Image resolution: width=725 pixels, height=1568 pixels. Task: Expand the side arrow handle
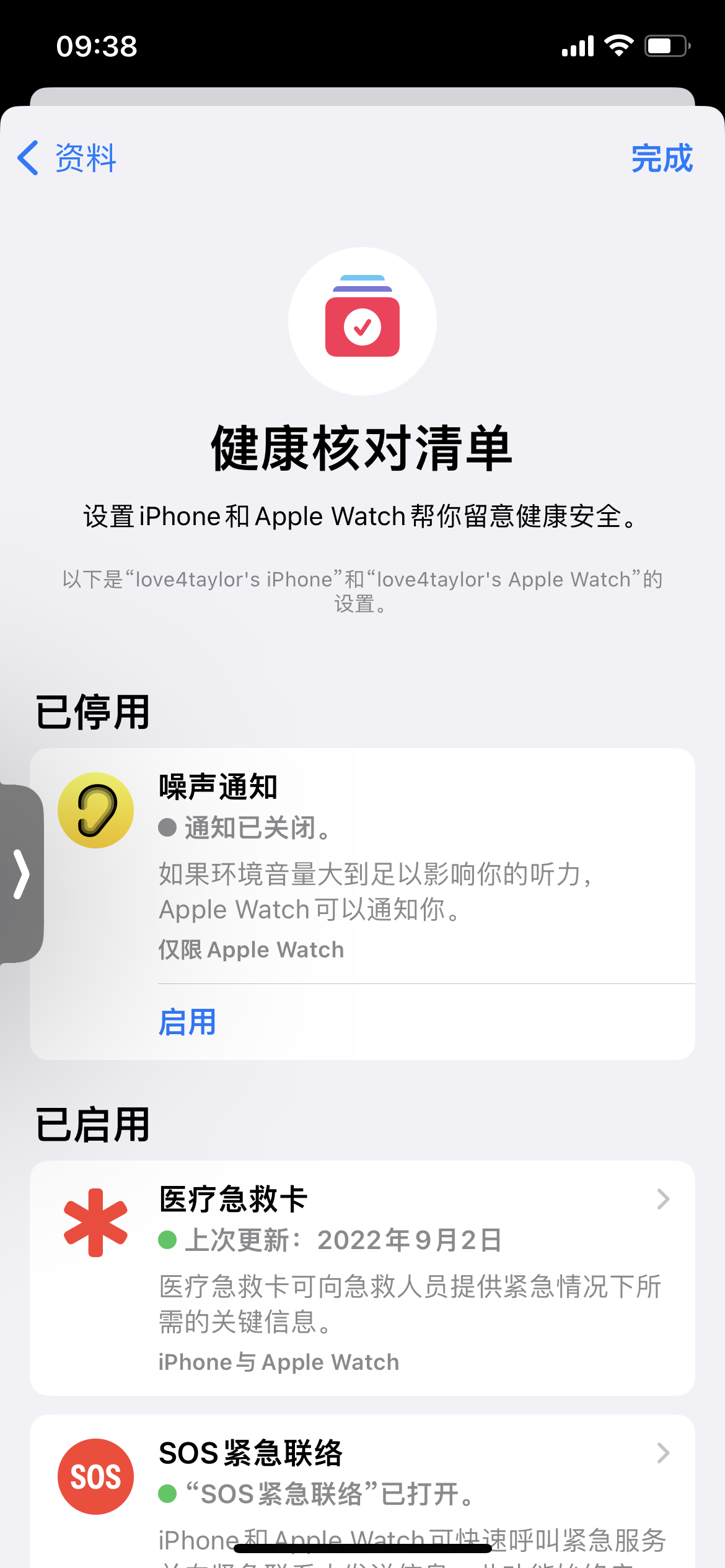click(21, 874)
